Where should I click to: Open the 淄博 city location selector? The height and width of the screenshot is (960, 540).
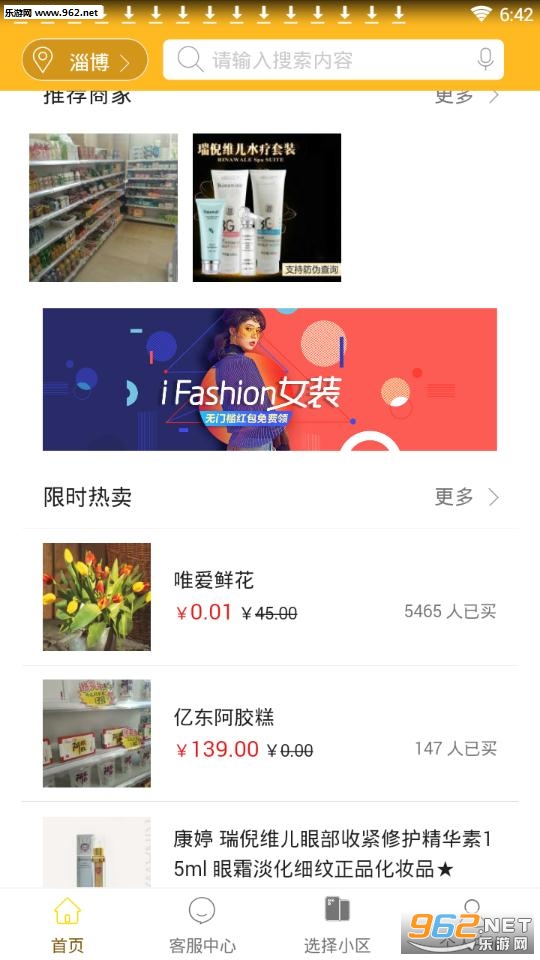85,61
